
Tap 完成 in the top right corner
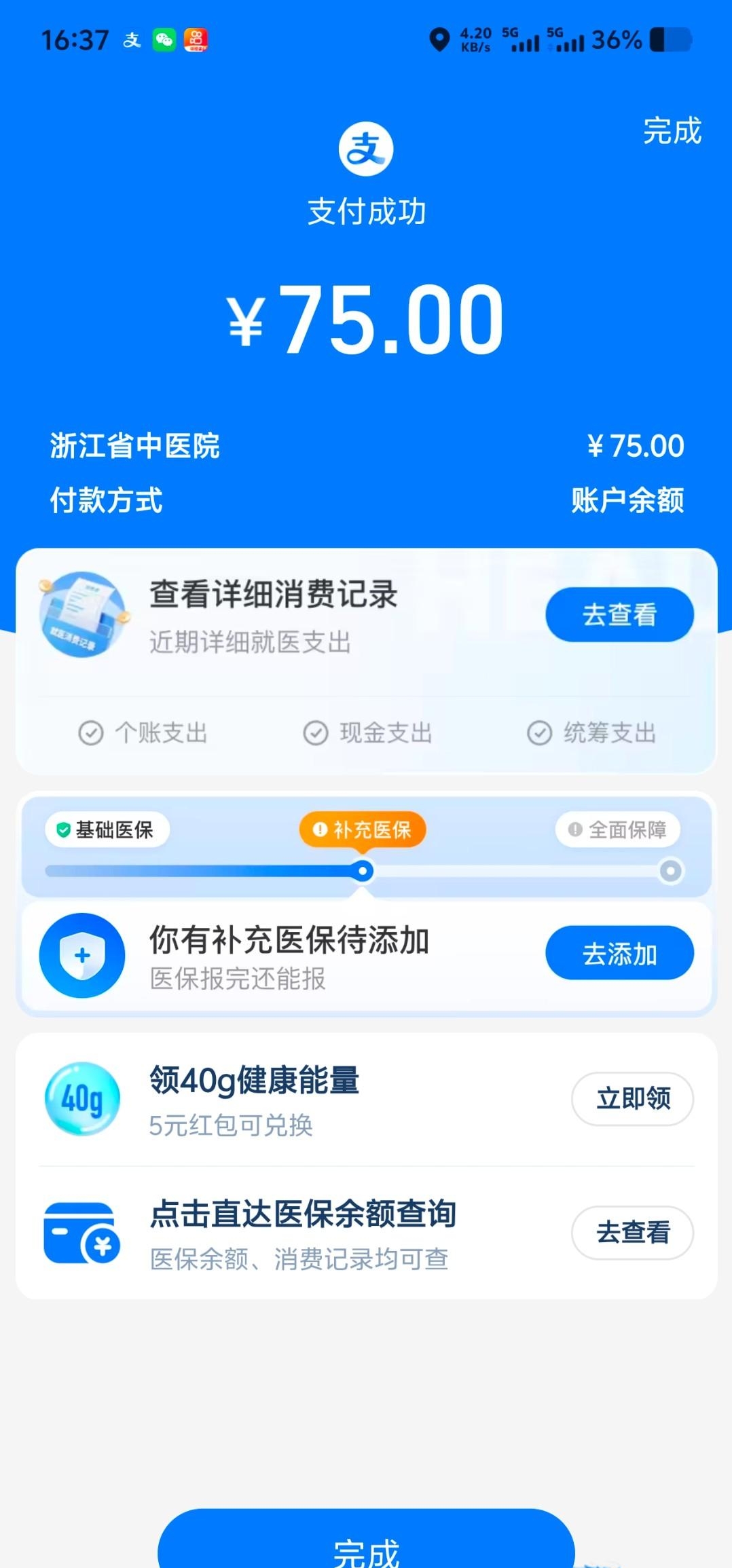(672, 131)
